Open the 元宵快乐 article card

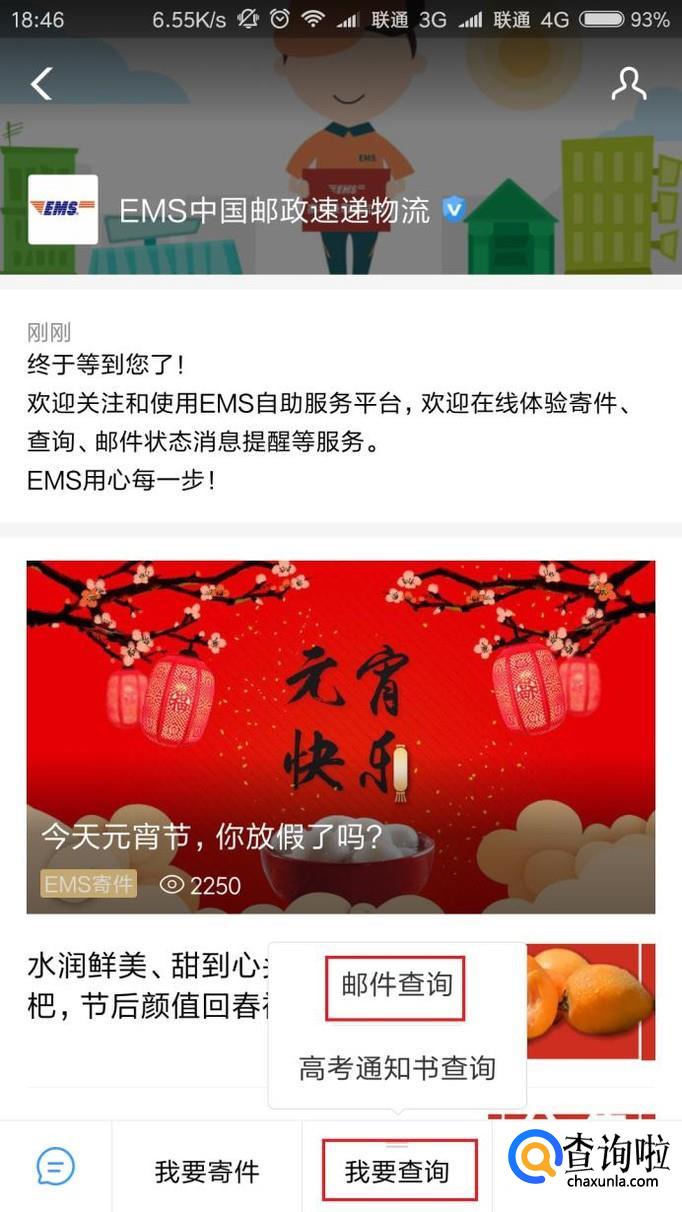340,737
